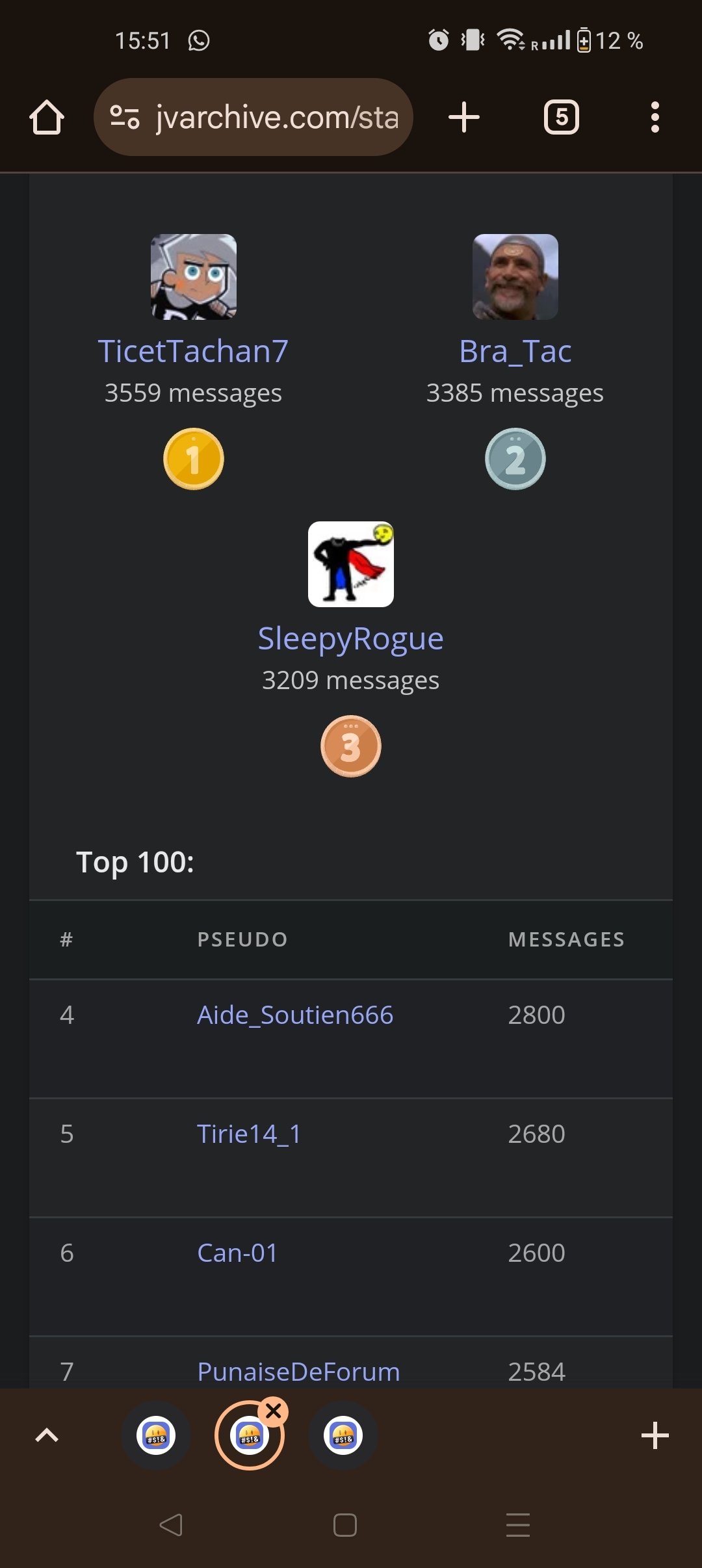Add a new tab from the bottom tab strip

[x=655, y=1435]
